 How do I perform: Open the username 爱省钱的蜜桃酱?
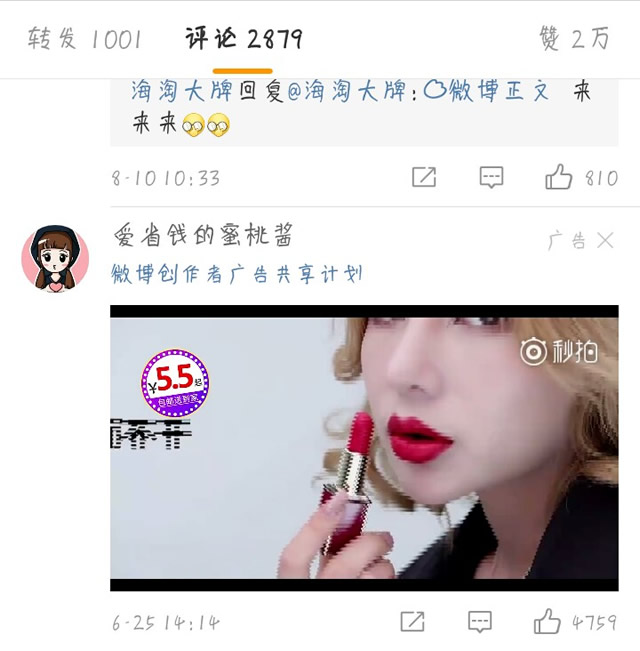point(203,237)
